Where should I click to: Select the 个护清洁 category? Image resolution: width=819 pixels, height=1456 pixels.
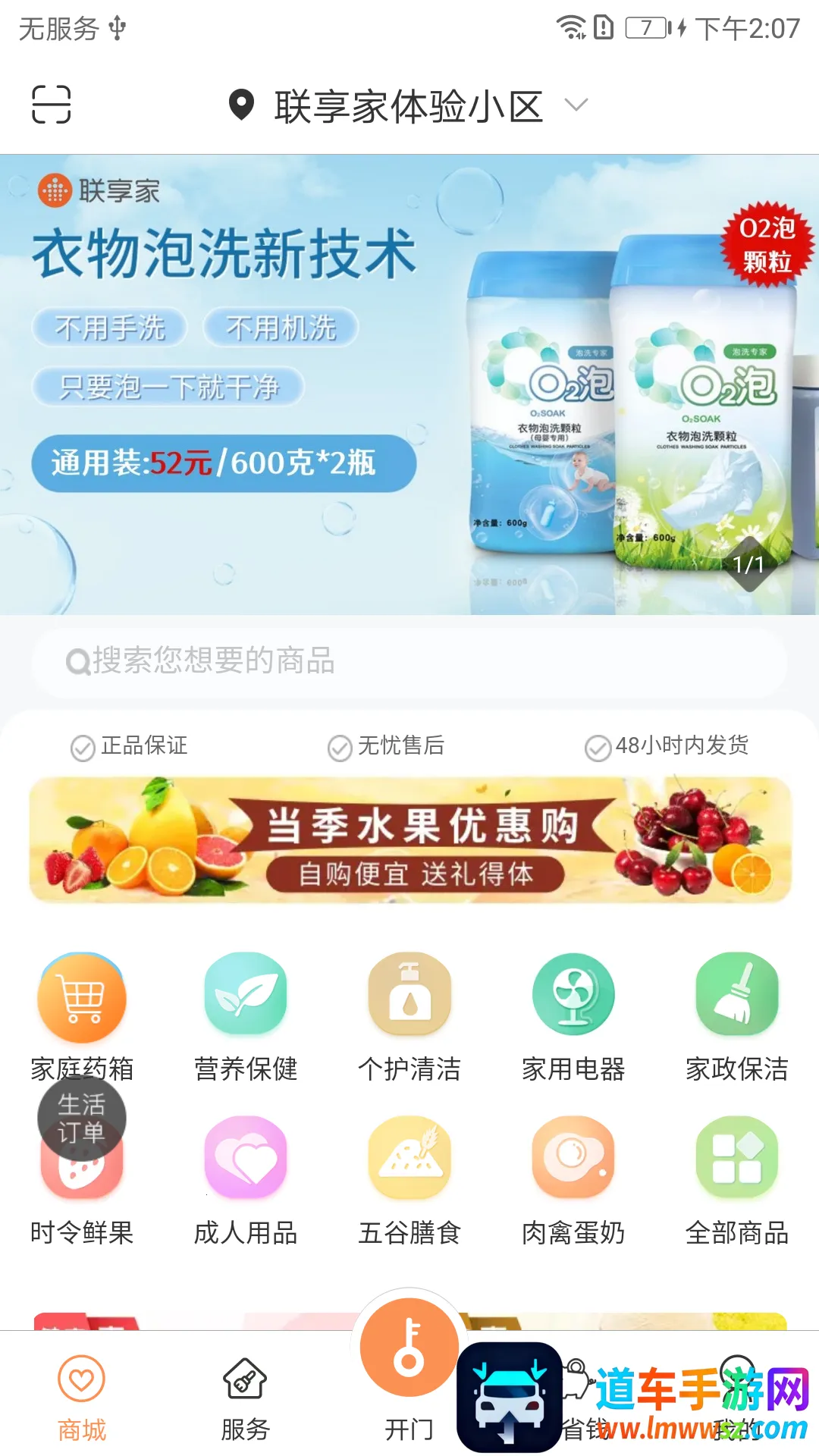pyautogui.click(x=409, y=1016)
